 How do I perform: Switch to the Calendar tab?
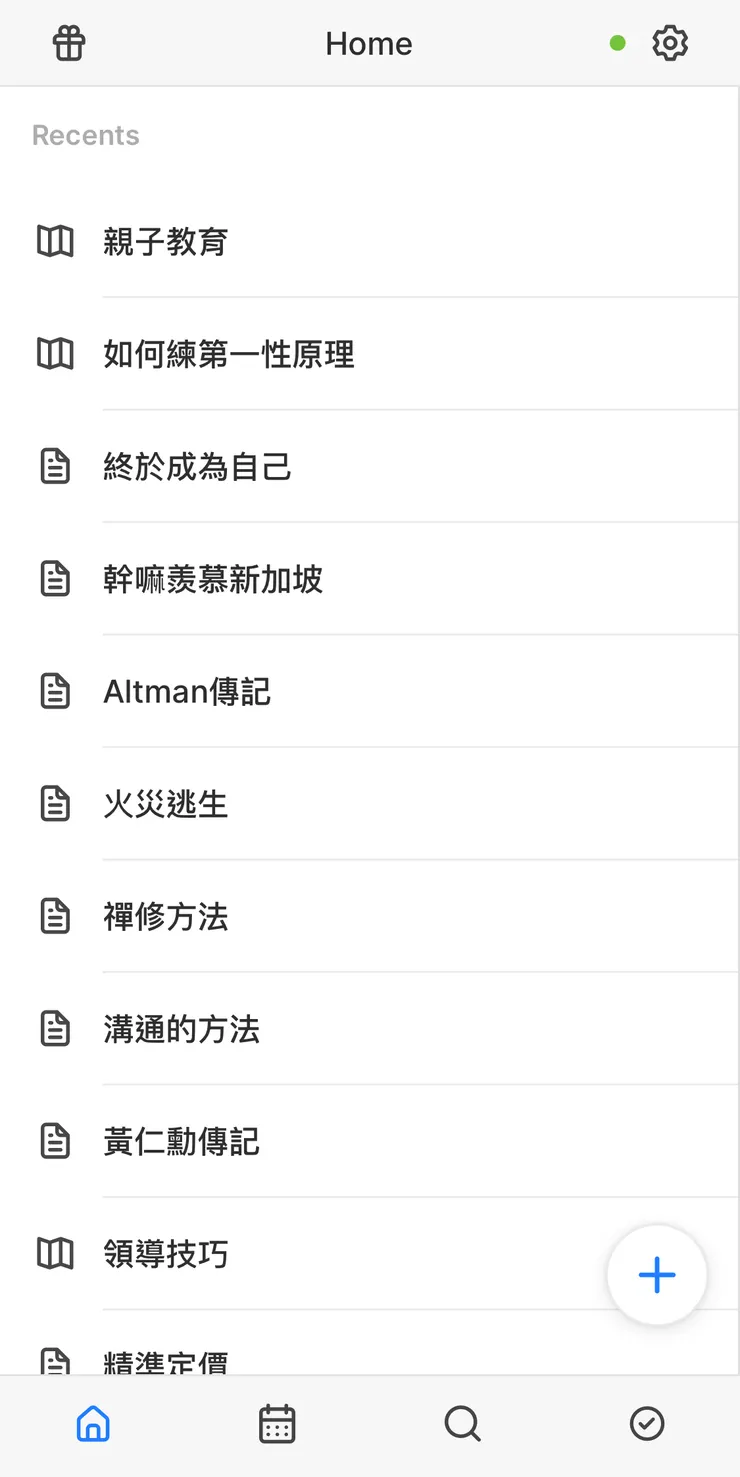click(277, 1423)
